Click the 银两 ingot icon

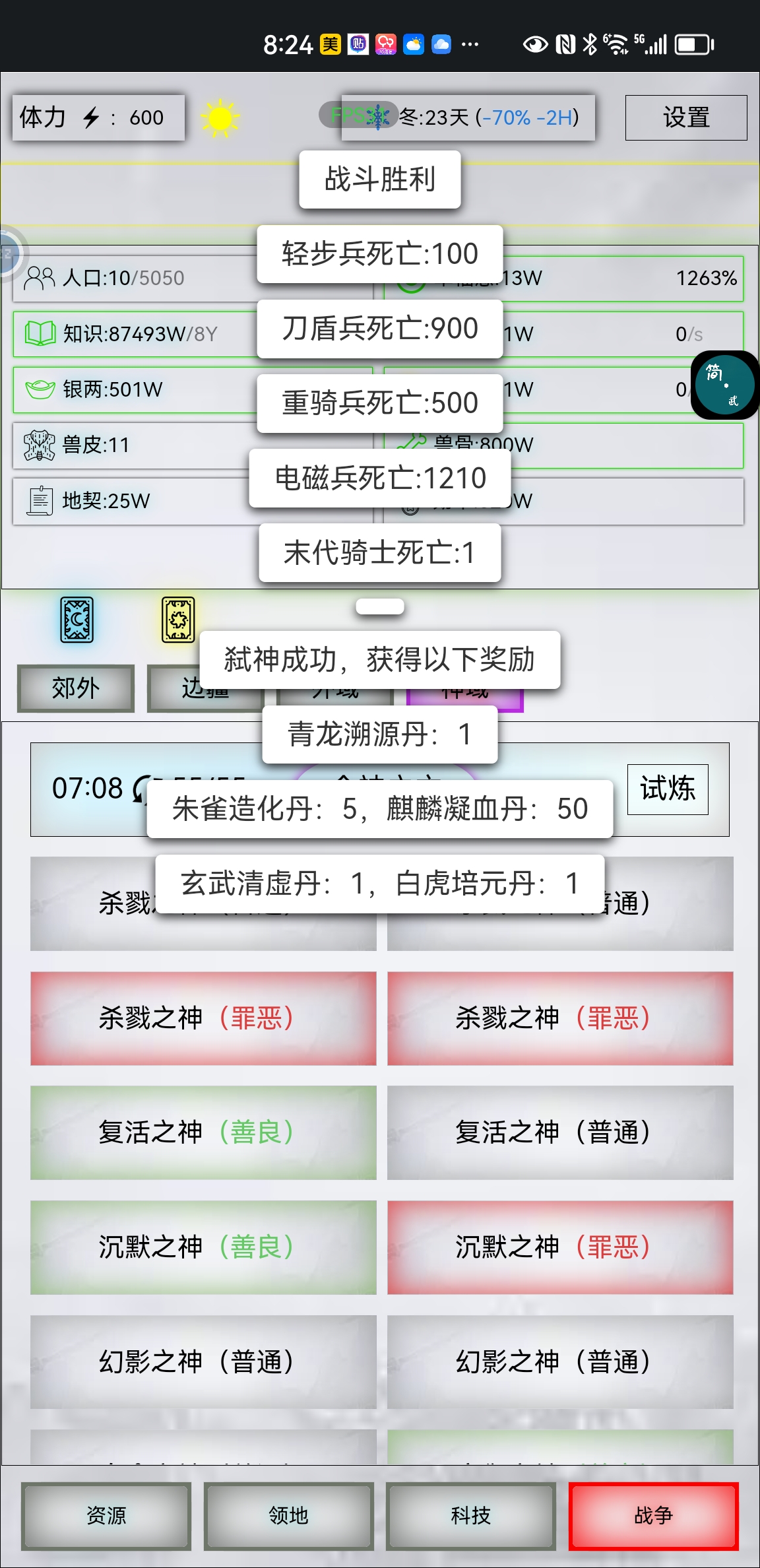coord(40,389)
